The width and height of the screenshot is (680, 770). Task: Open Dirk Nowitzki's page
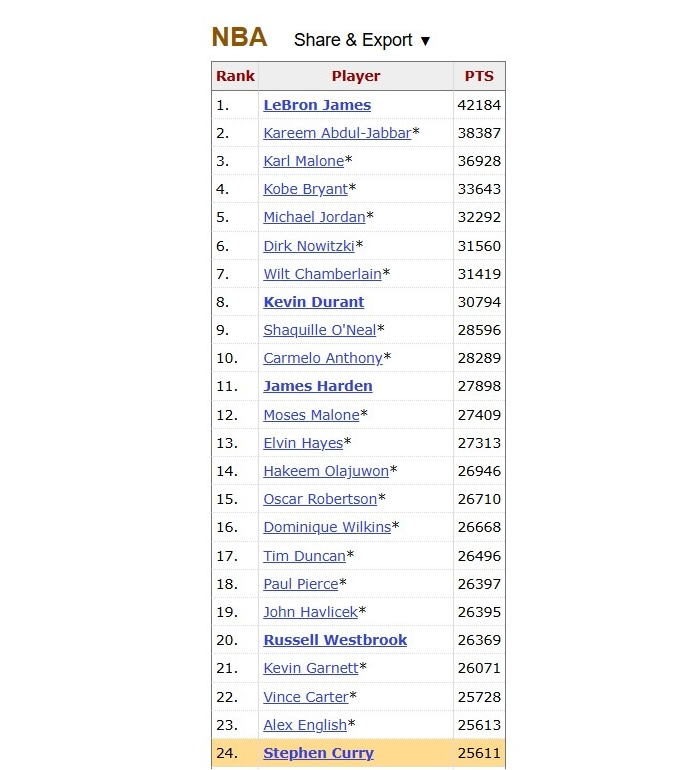click(x=309, y=246)
